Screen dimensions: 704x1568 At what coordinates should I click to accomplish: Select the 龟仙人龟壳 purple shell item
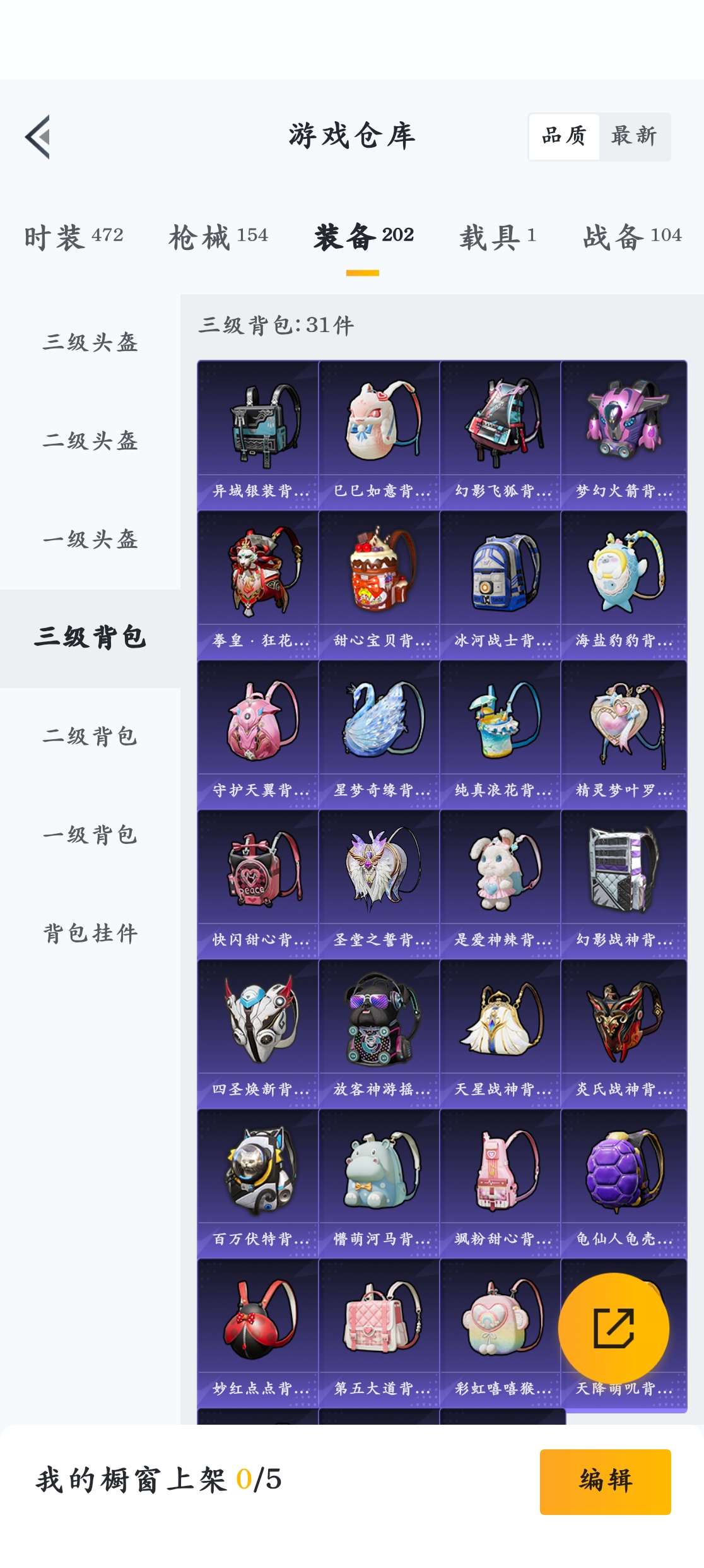coord(623,1183)
